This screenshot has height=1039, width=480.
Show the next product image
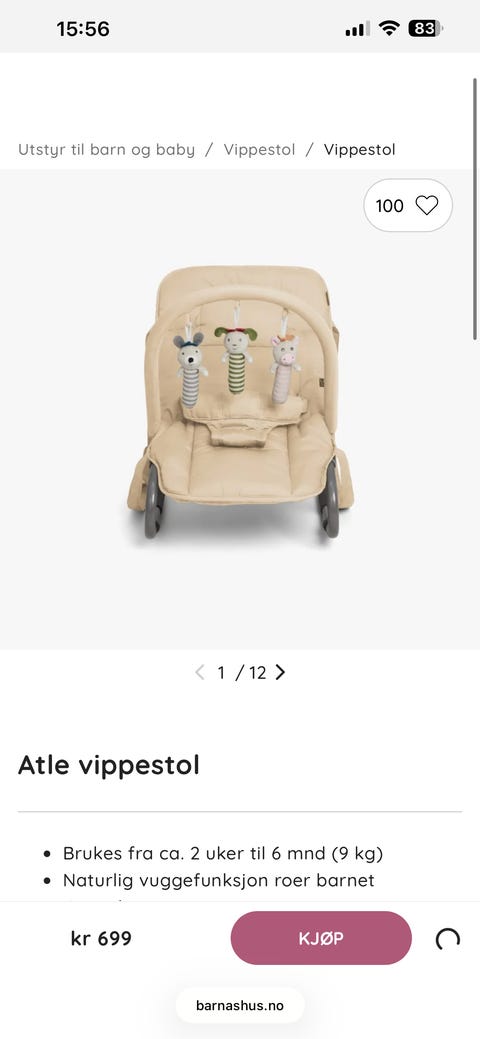(x=280, y=673)
